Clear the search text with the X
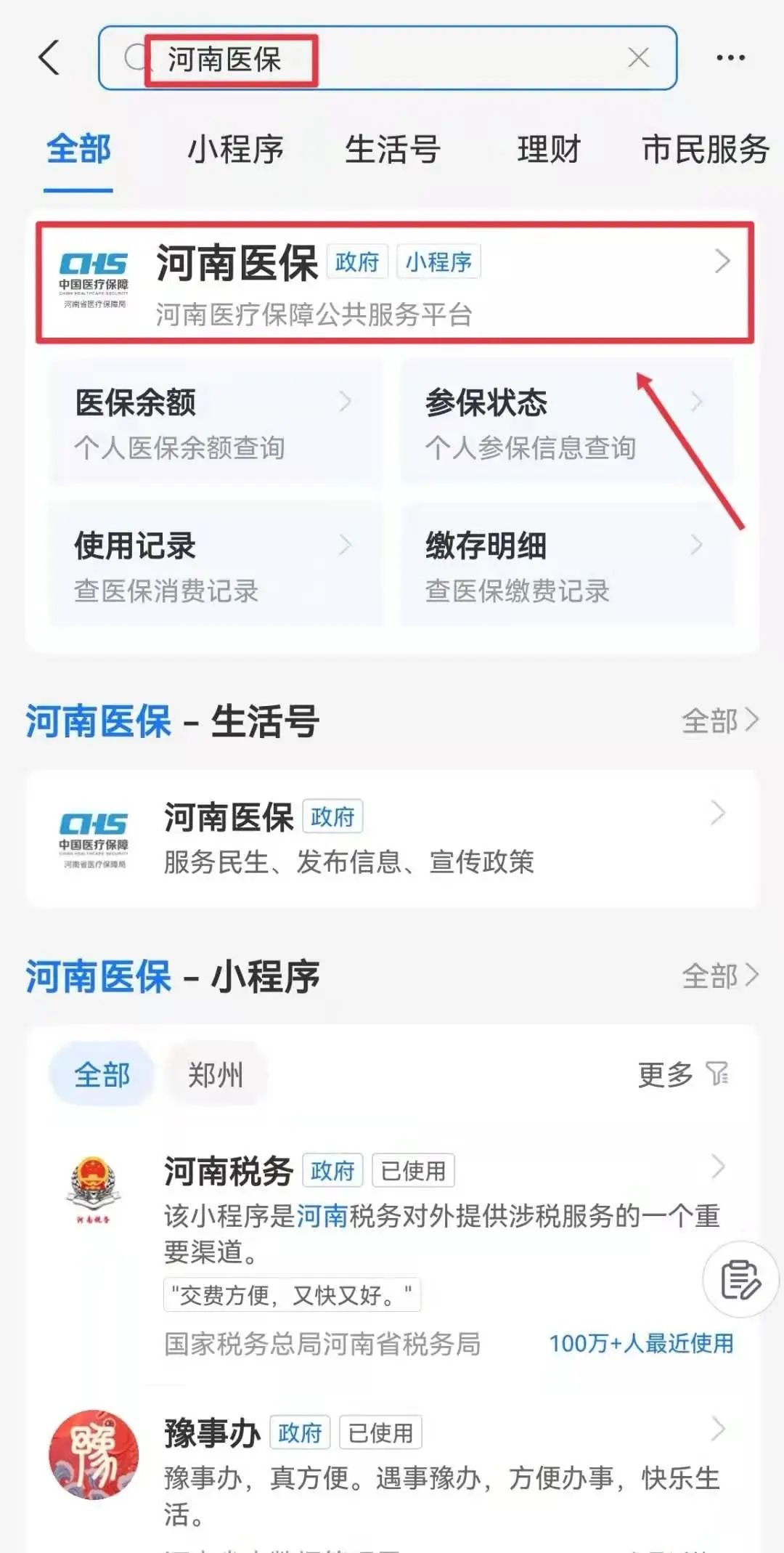Image resolution: width=784 pixels, height=1553 pixels. pos(638,57)
